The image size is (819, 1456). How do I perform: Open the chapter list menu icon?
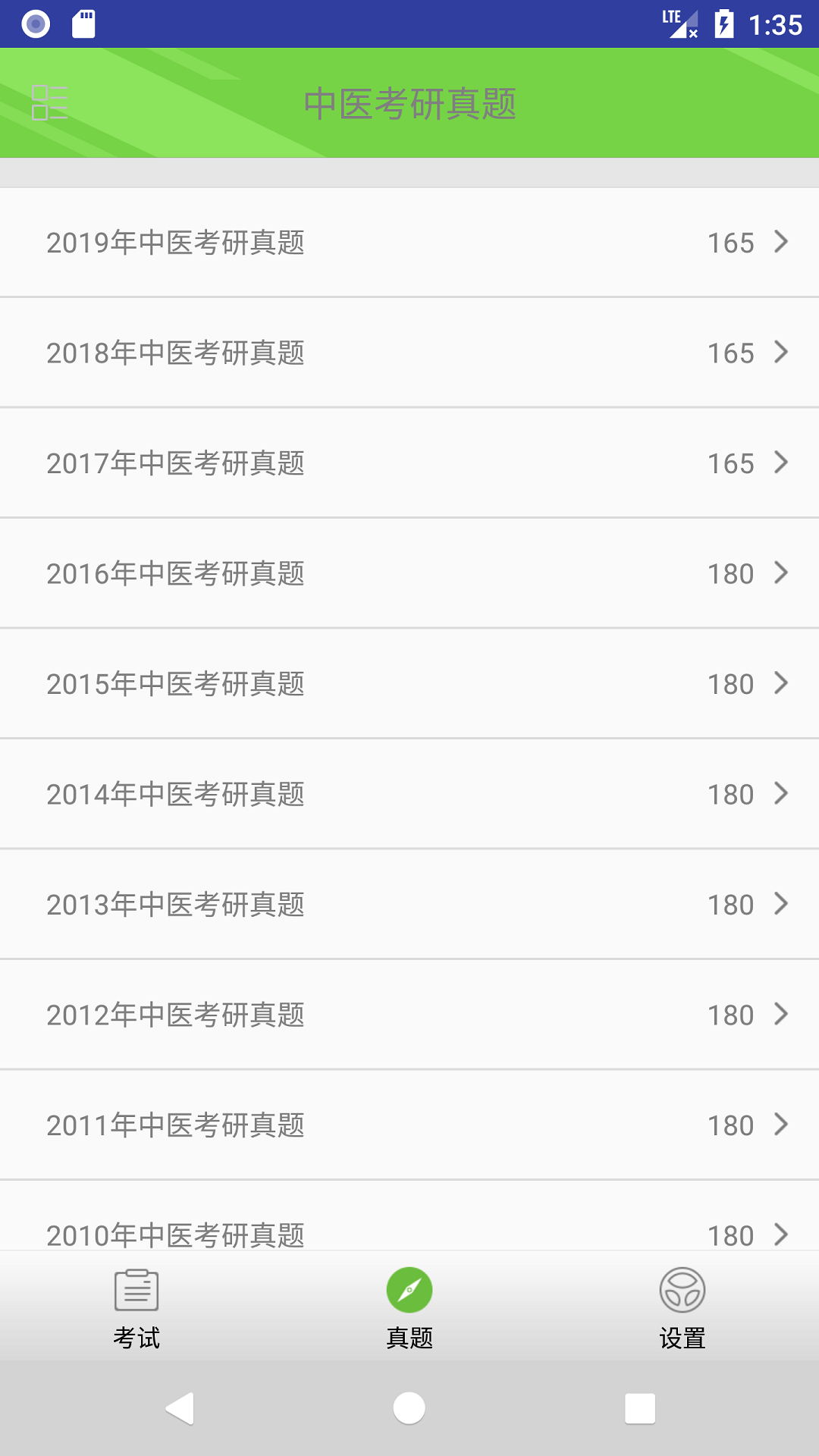click(x=50, y=102)
